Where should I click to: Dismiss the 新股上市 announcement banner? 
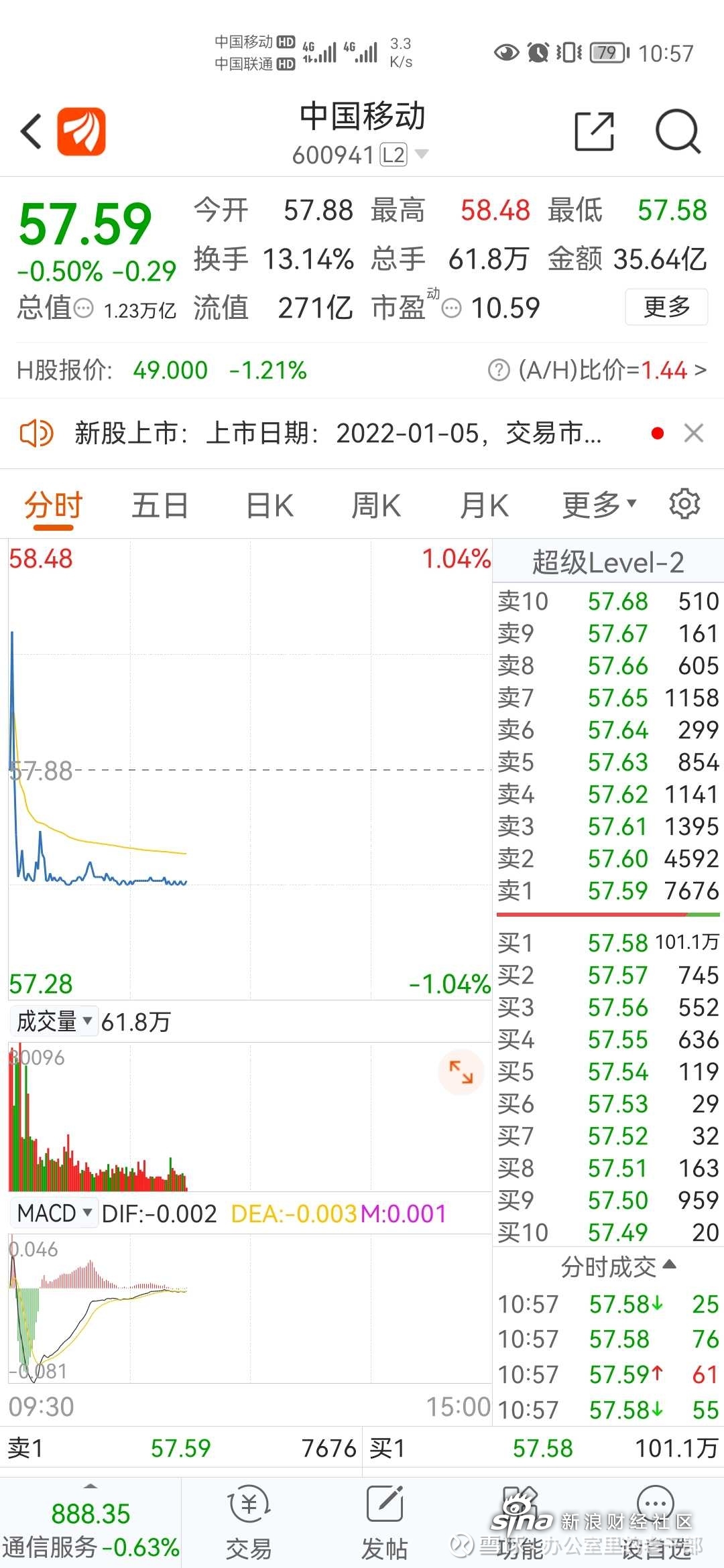pos(694,433)
